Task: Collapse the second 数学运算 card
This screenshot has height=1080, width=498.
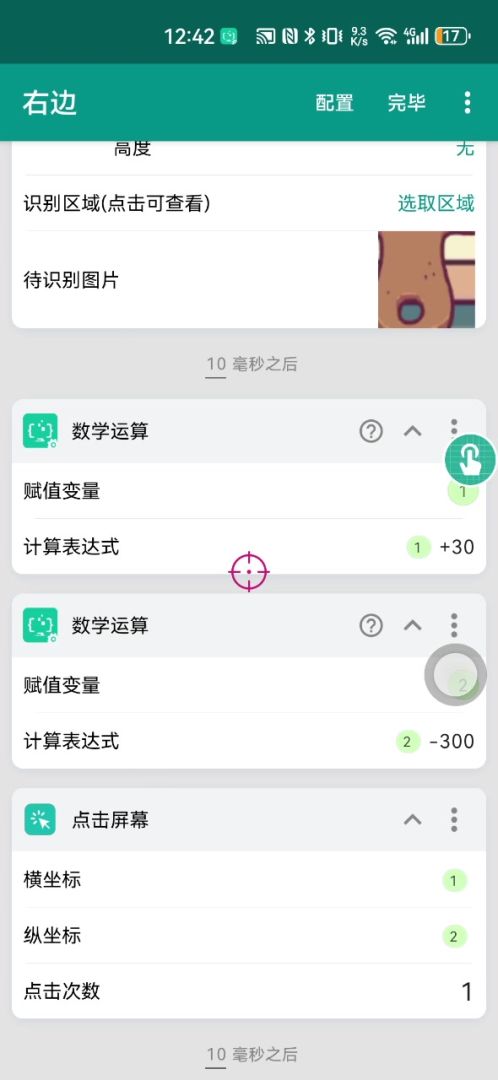Action: click(413, 625)
